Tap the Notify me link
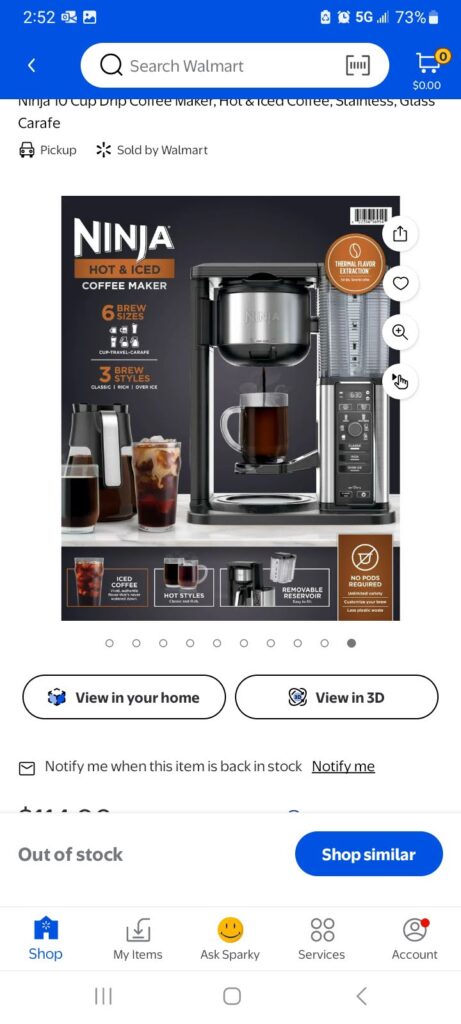Viewport: 461px width, 1024px height. (x=343, y=766)
